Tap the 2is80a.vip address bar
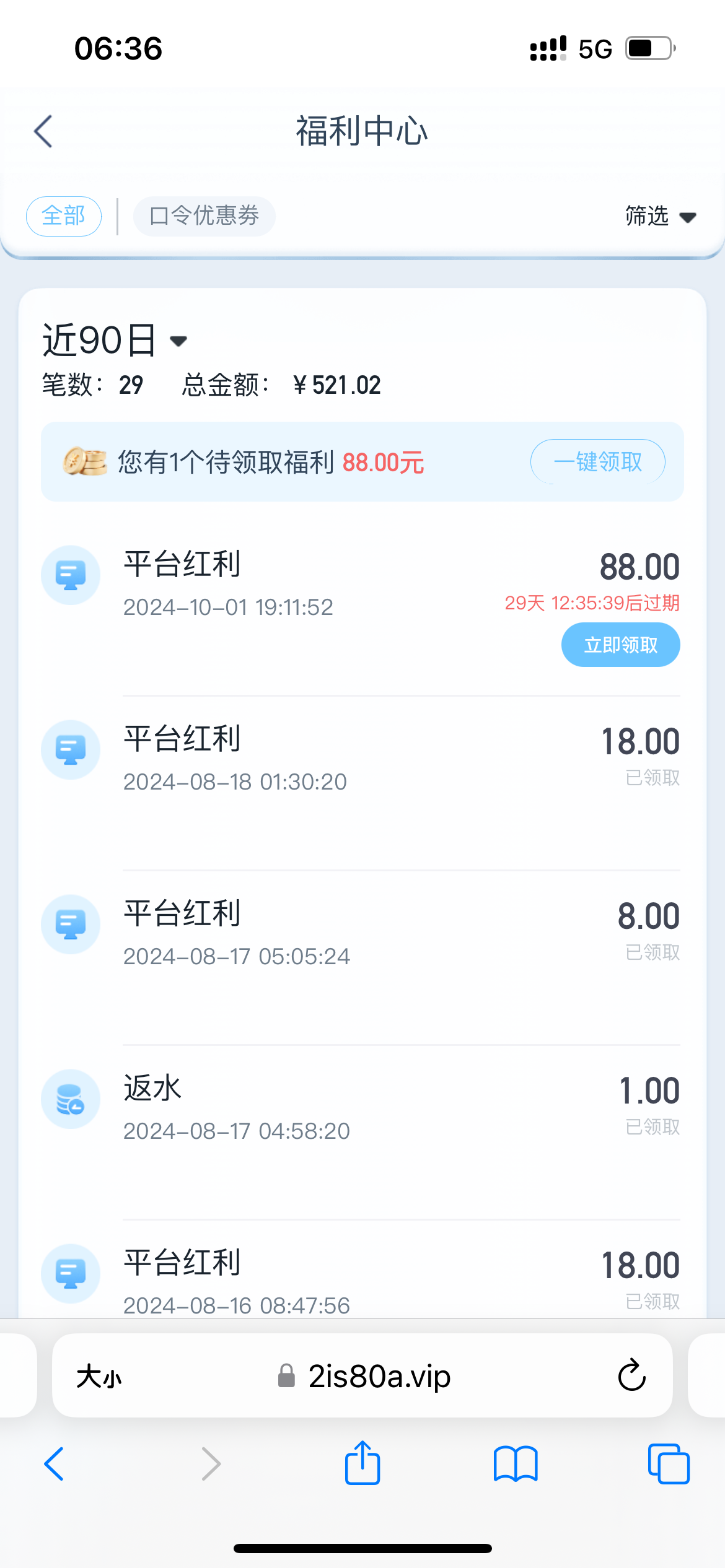This screenshot has height=1568, width=725. click(x=379, y=1377)
